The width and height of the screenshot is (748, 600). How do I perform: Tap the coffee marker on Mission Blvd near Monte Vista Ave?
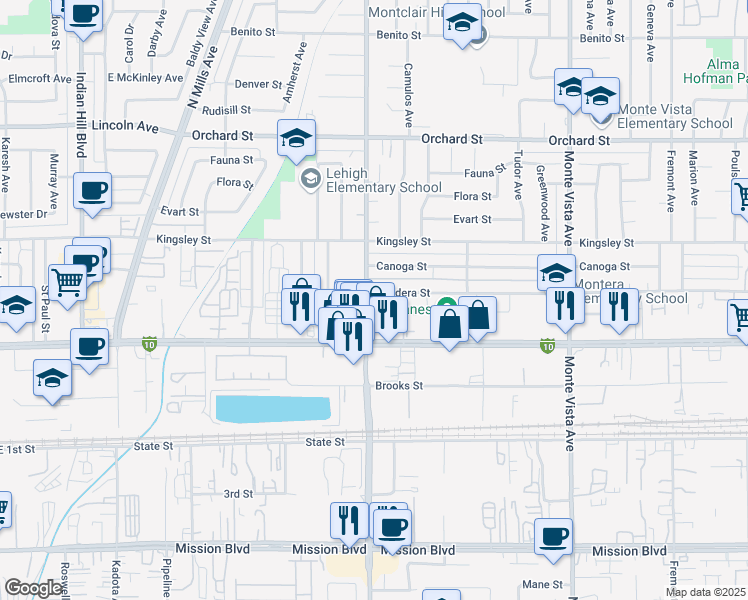pyautogui.click(x=553, y=537)
